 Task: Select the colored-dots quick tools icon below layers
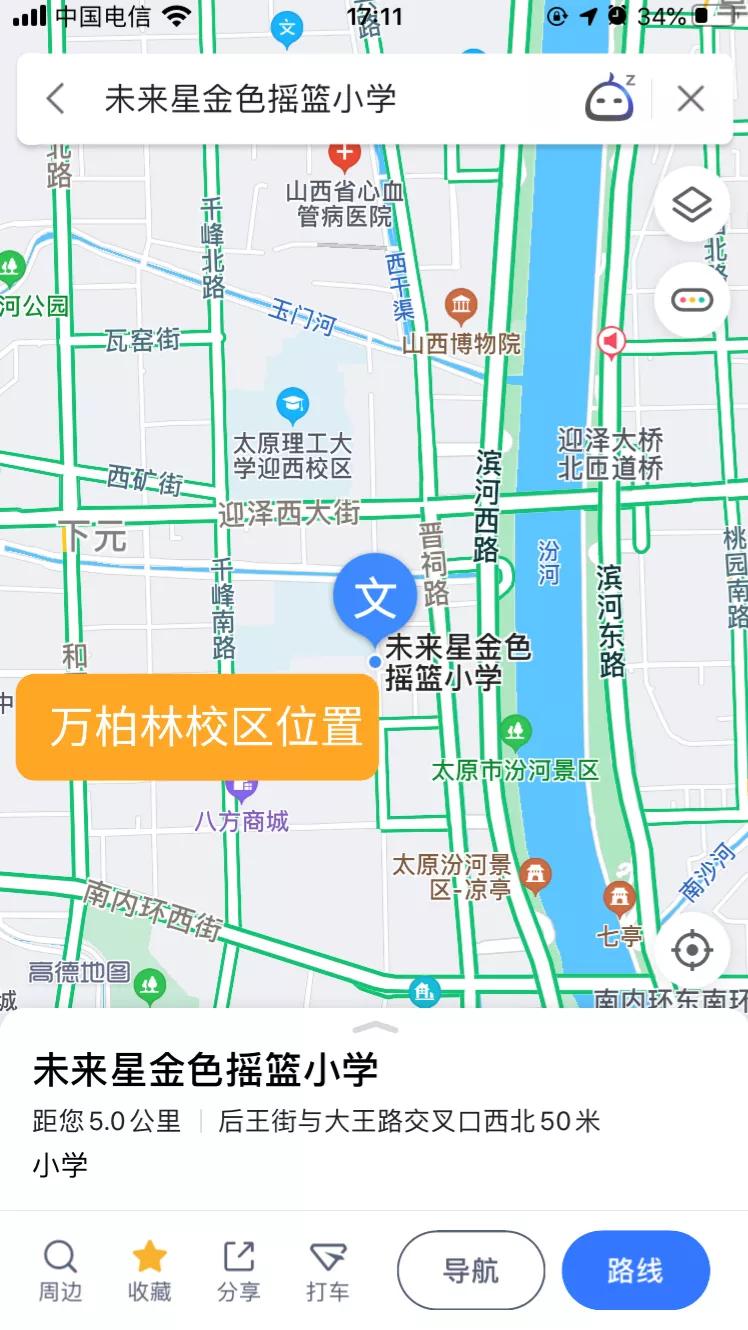692,299
